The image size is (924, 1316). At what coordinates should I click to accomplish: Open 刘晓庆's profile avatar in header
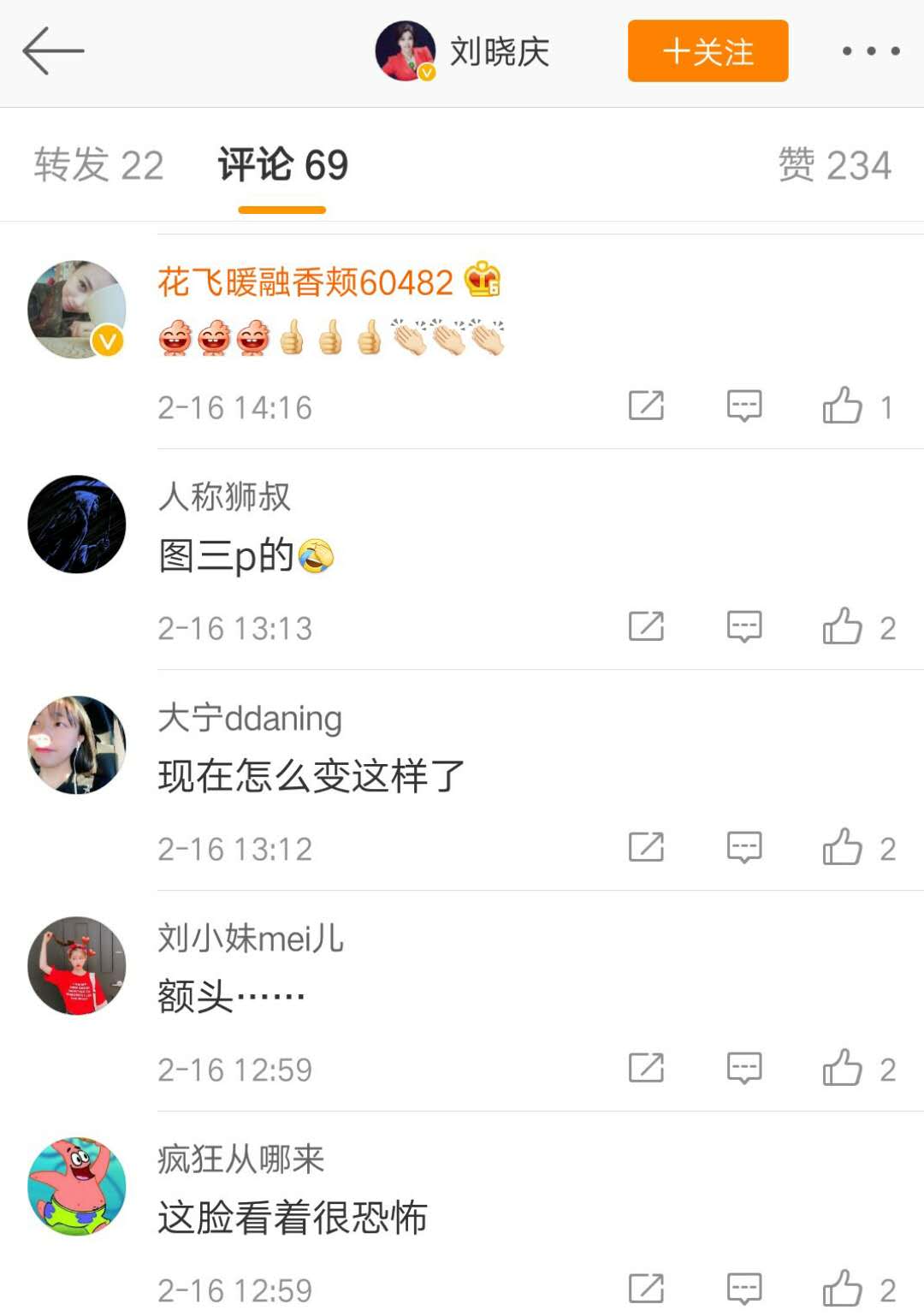405,51
